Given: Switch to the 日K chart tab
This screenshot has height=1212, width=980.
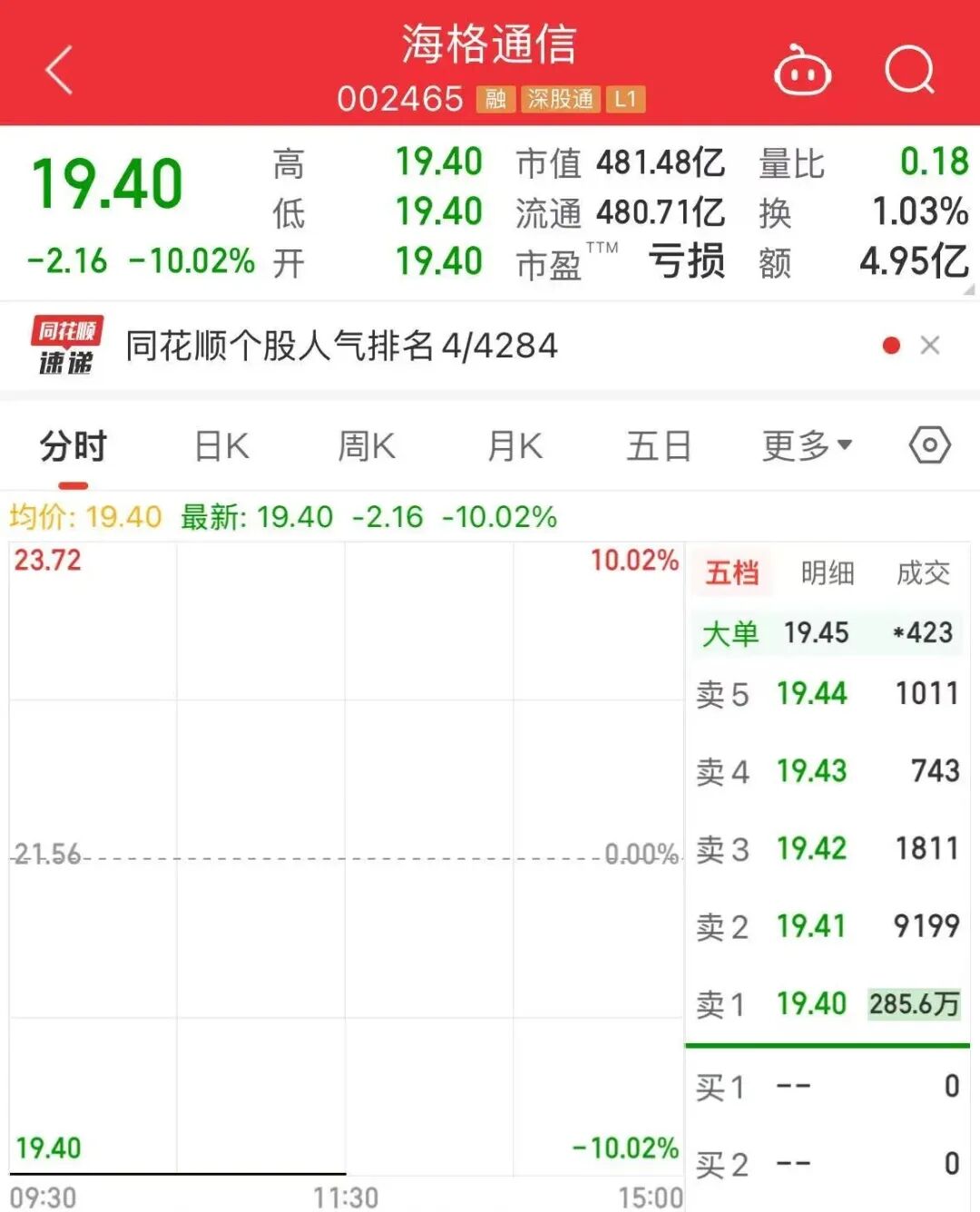Looking at the screenshot, I should click(x=222, y=446).
